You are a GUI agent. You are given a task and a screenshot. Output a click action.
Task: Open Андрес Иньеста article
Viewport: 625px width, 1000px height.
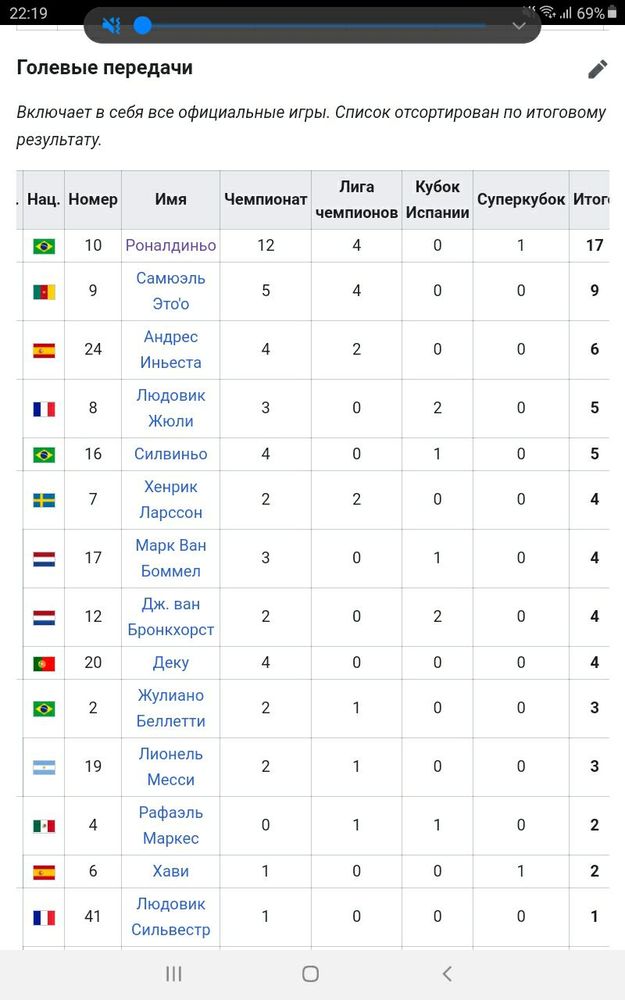coord(171,350)
